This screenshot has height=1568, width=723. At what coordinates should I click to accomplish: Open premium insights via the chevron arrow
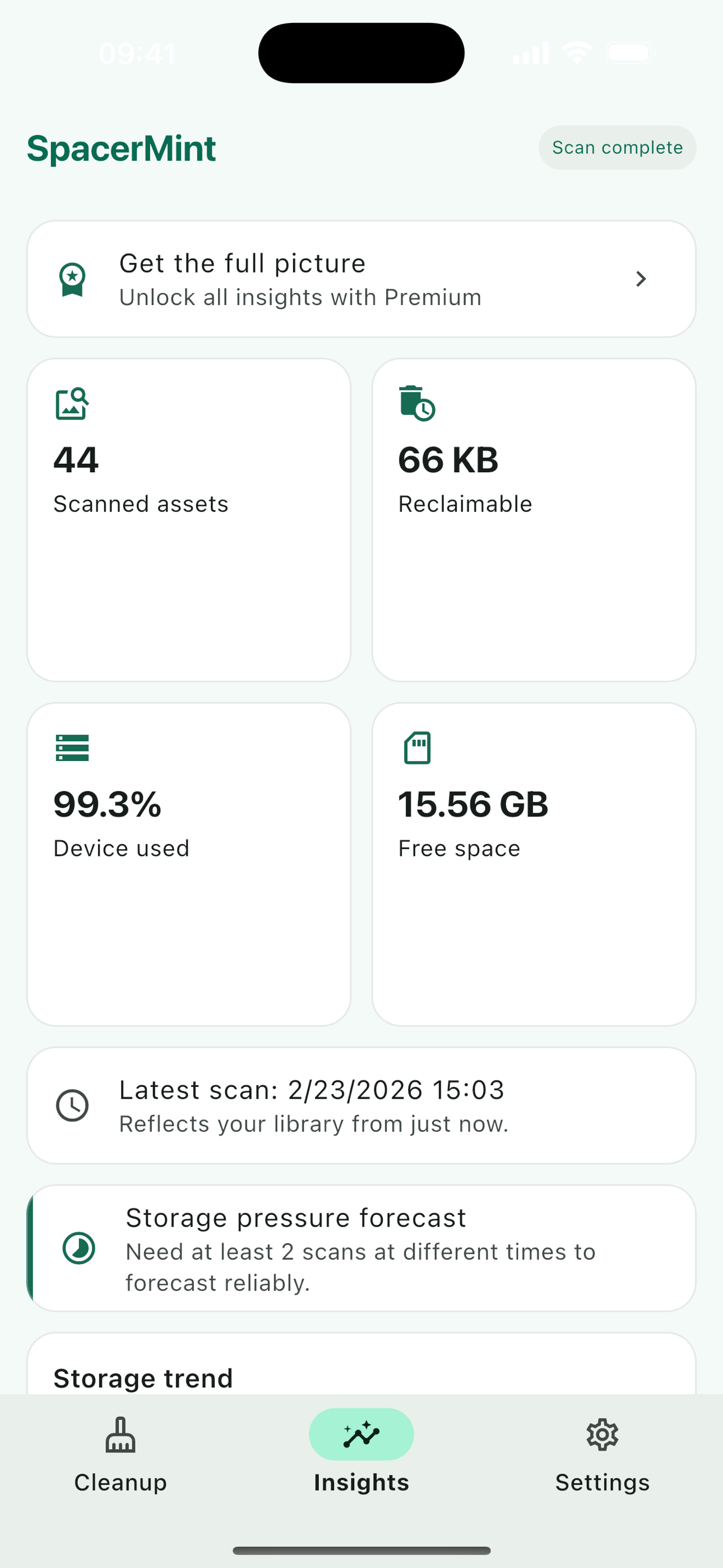(641, 279)
